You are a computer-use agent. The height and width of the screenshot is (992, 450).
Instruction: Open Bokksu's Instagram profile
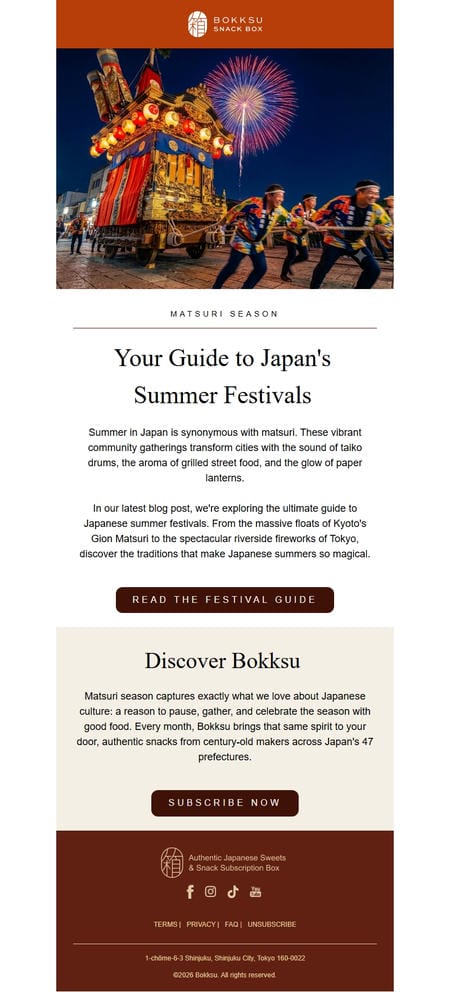[x=211, y=891]
